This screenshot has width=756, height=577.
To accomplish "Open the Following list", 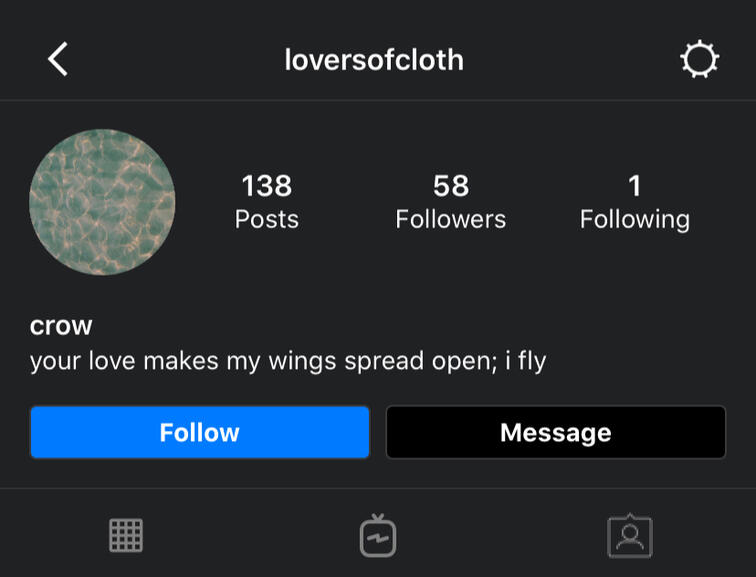I will [x=634, y=201].
